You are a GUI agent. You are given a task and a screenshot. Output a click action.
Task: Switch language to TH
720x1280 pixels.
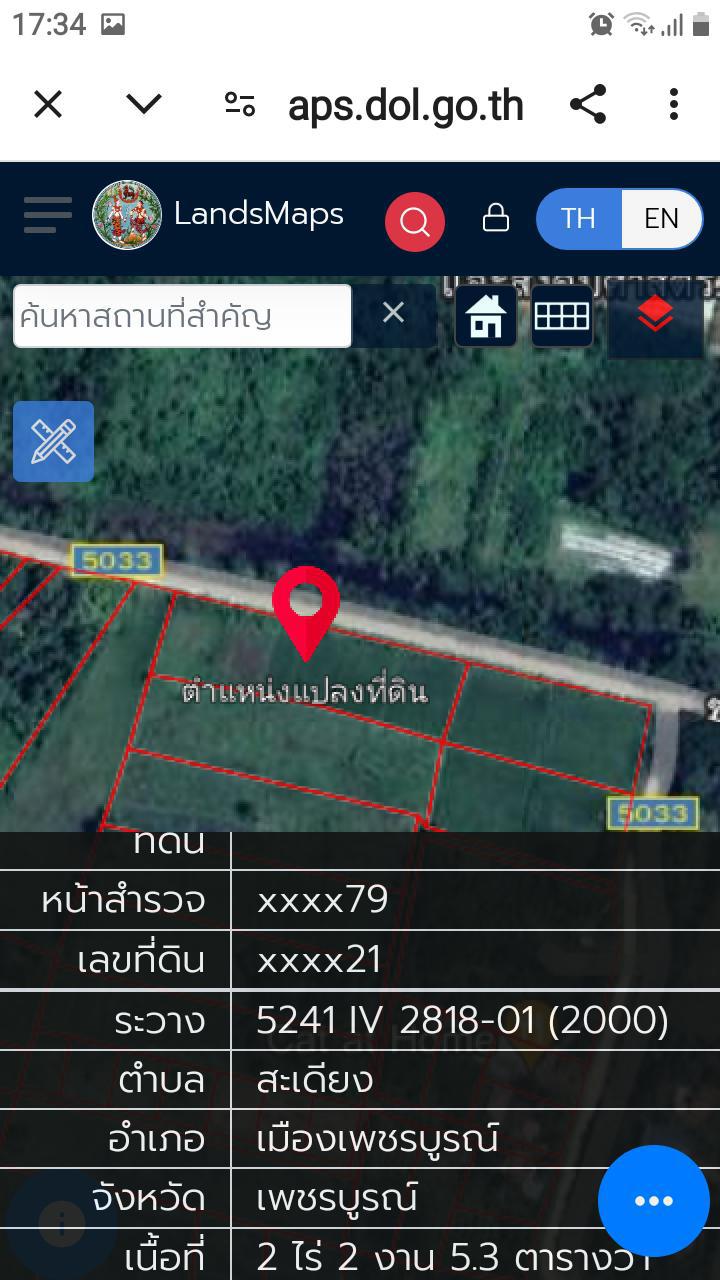(x=578, y=218)
